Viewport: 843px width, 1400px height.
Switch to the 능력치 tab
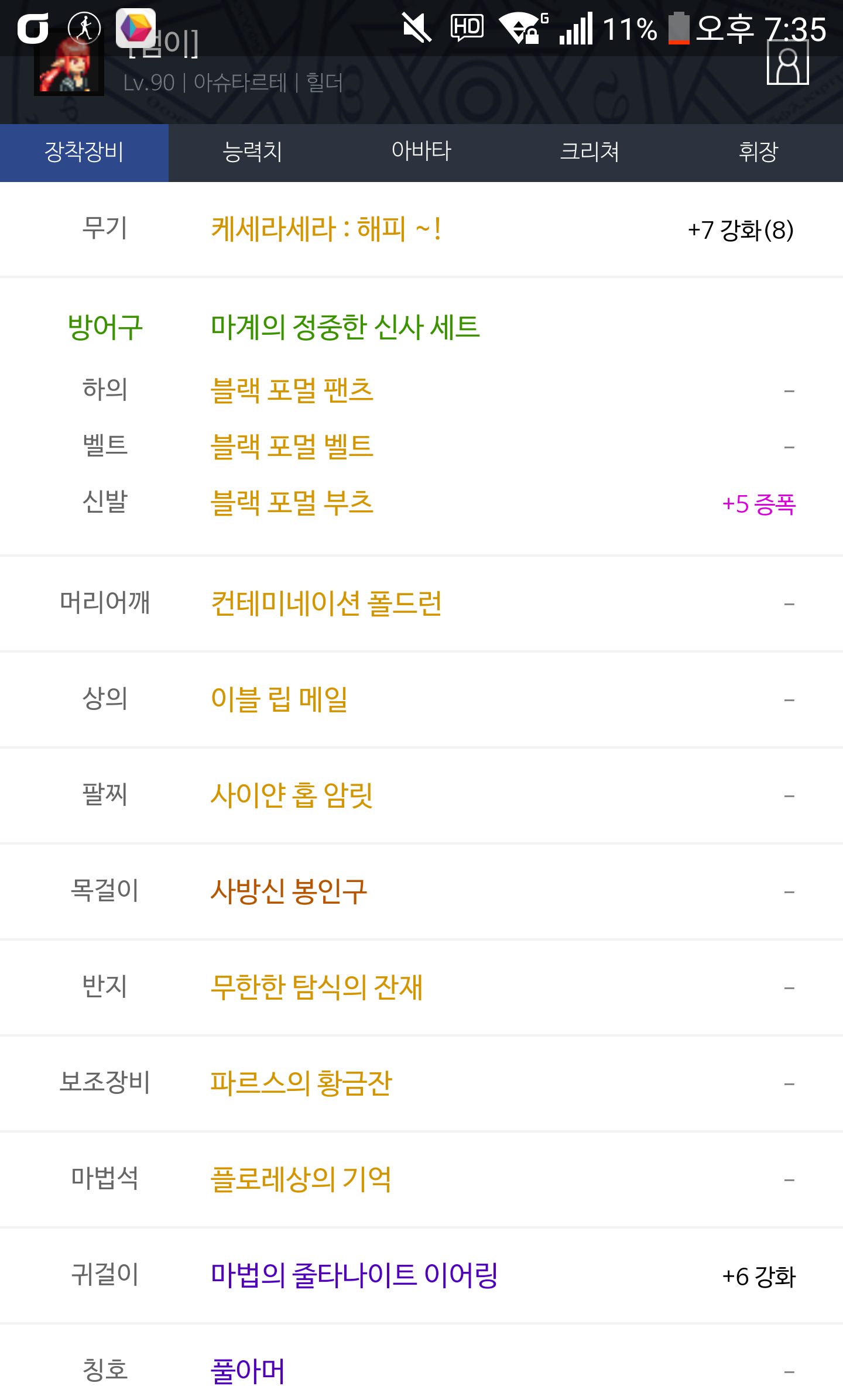[253, 152]
